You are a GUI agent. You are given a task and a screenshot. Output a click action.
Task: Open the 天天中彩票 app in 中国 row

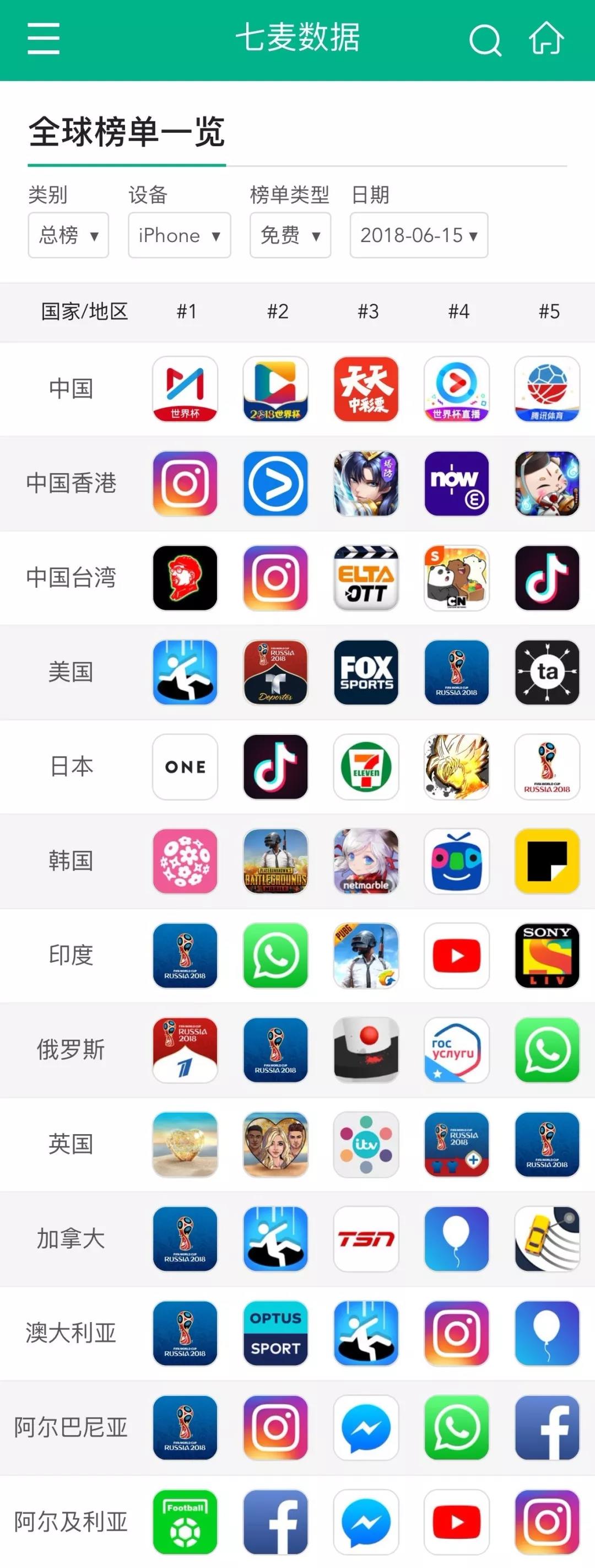[366, 389]
